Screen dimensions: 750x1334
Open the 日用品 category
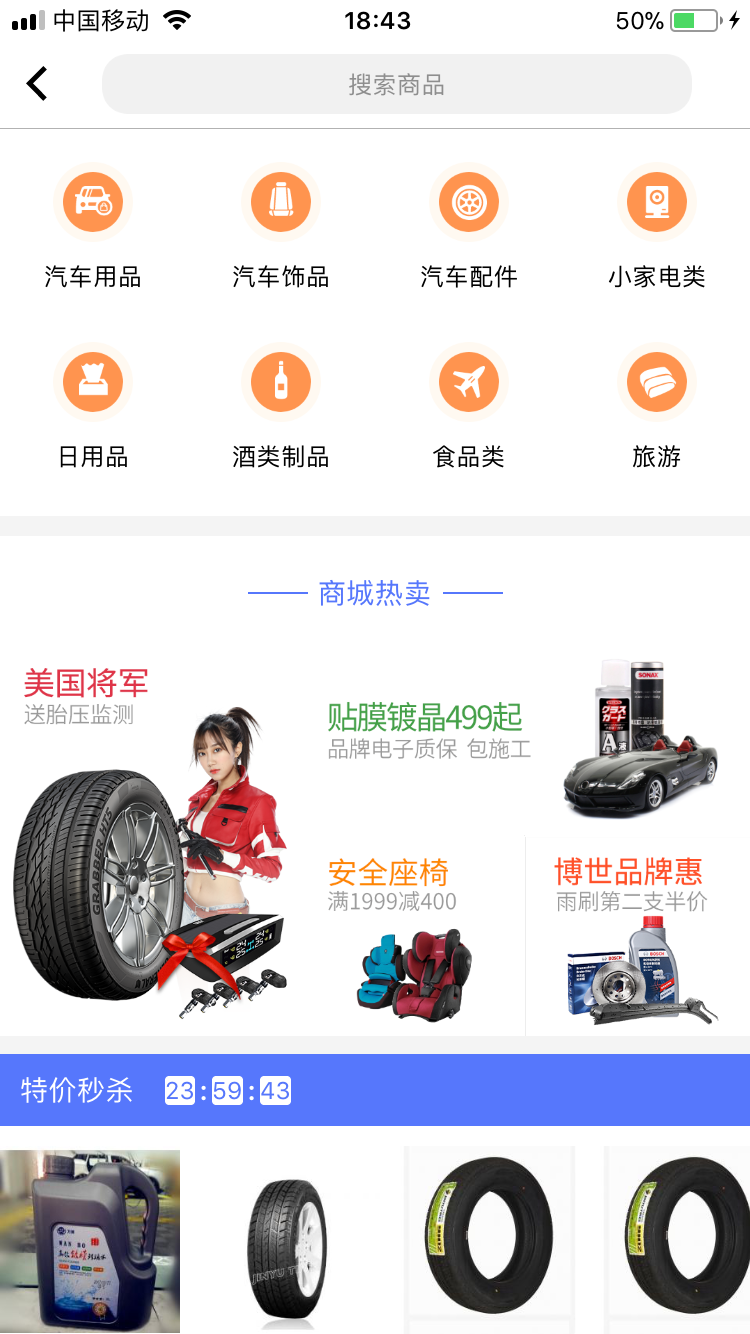point(93,407)
